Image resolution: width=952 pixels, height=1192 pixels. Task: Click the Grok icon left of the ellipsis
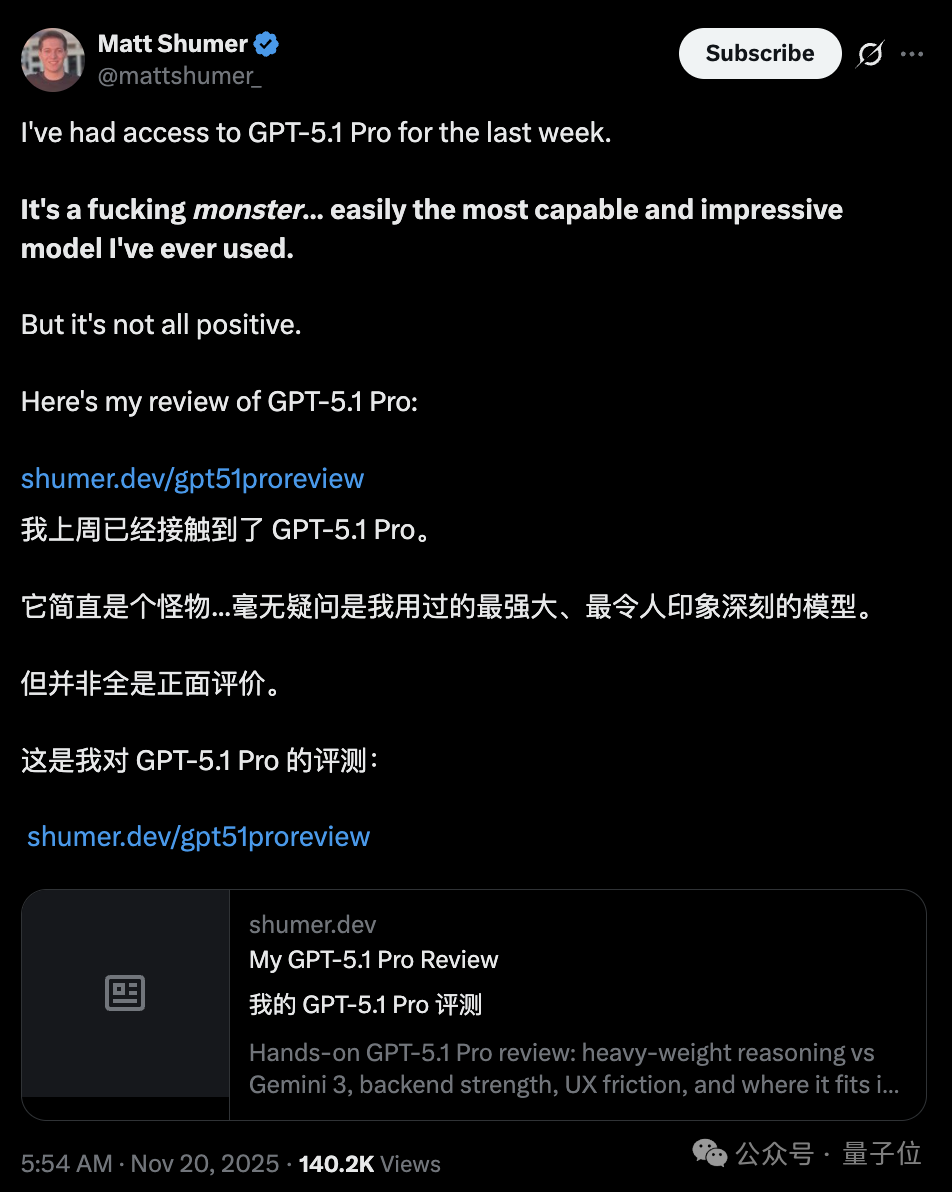[870, 54]
